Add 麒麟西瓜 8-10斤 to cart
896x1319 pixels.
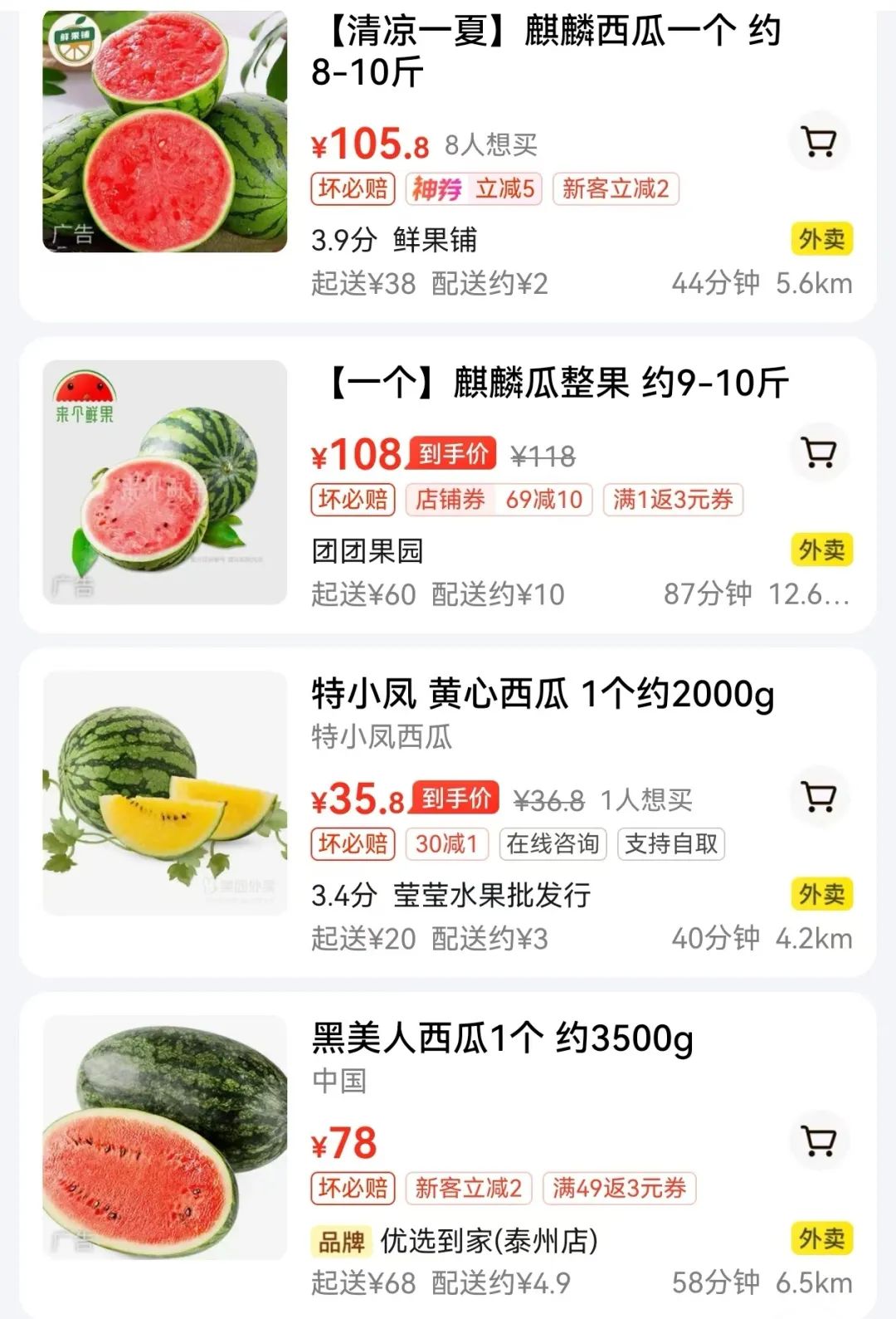pyautogui.click(x=819, y=142)
